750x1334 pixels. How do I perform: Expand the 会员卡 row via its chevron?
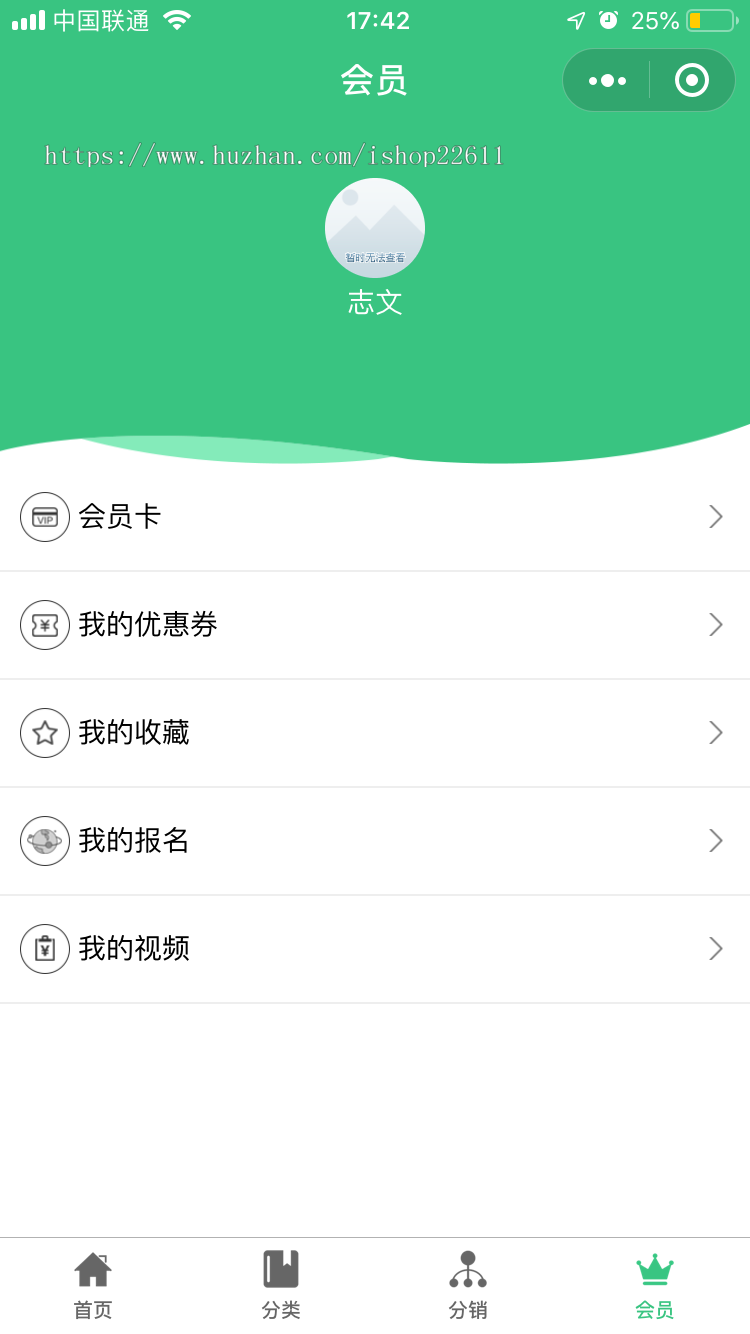[x=716, y=517]
